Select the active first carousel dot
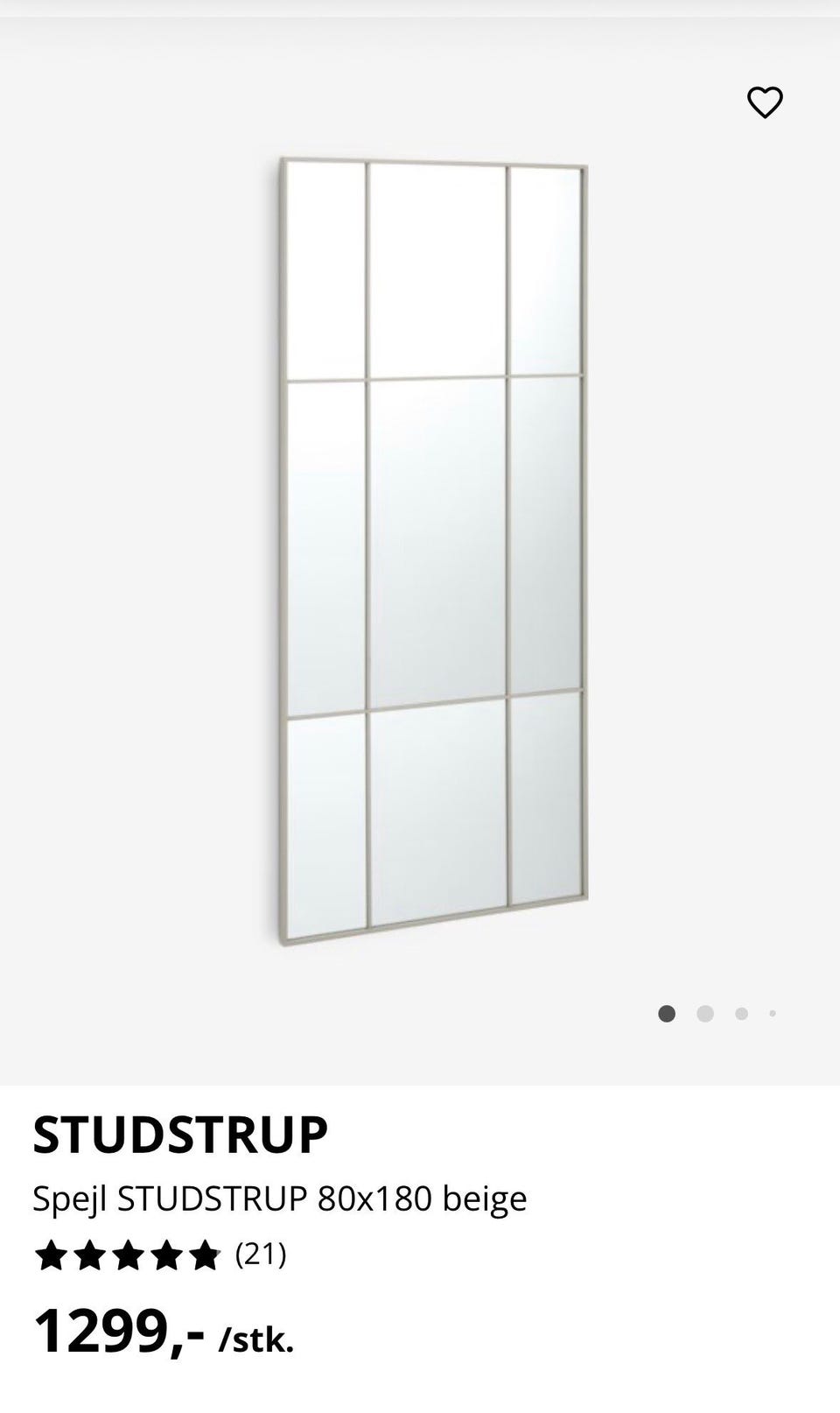Viewport: 840px width, 1413px height. click(666, 1014)
